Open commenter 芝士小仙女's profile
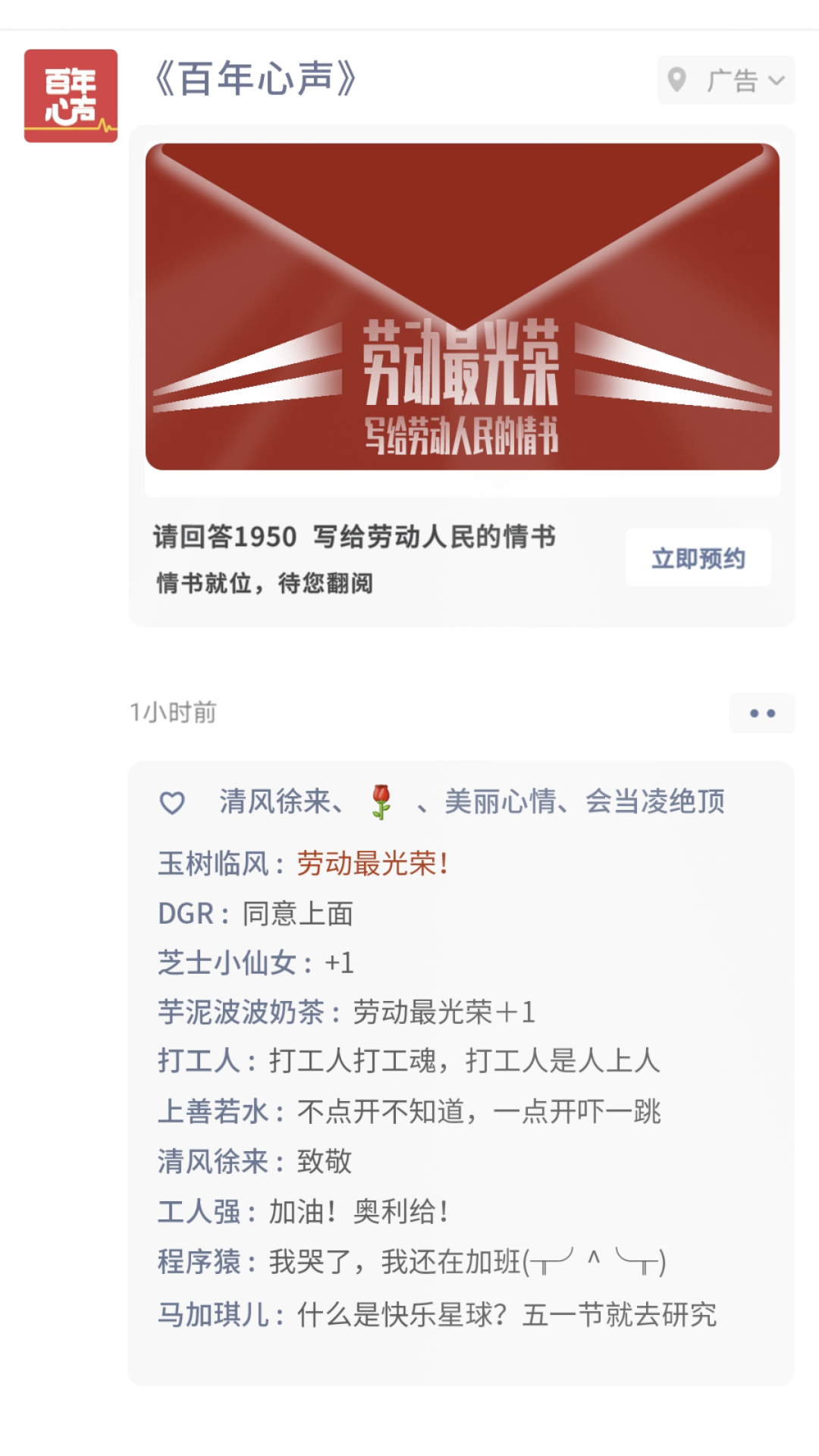Viewport: 819px width, 1456px height. 227,963
